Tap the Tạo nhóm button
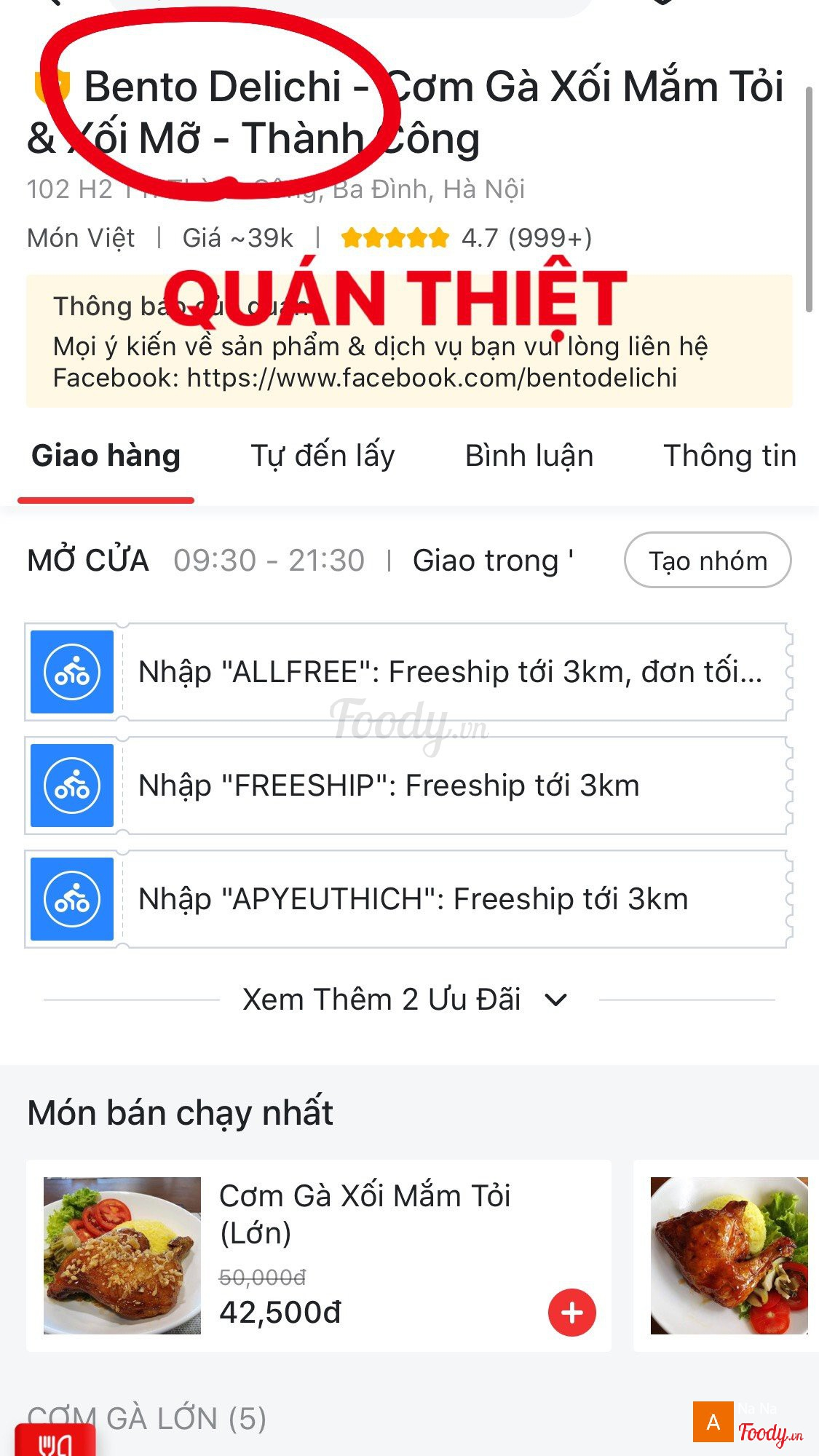Viewport: 819px width, 1456px height. [708, 561]
